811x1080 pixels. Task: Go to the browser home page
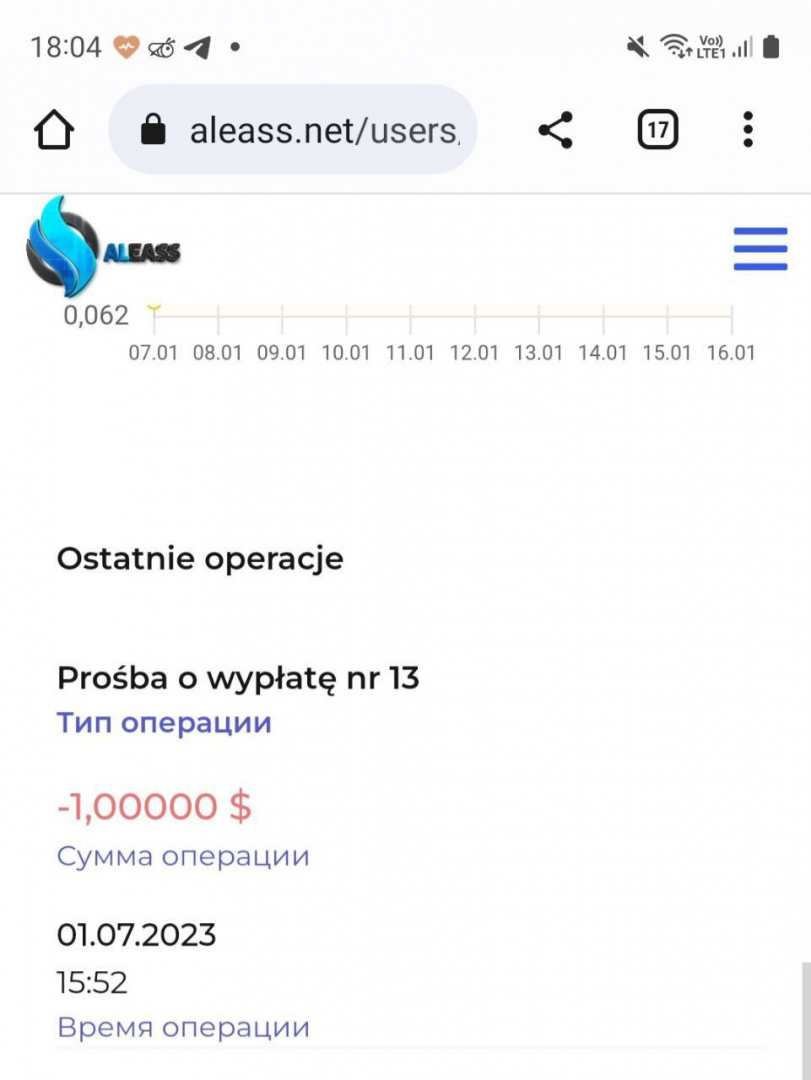click(x=54, y=130)
